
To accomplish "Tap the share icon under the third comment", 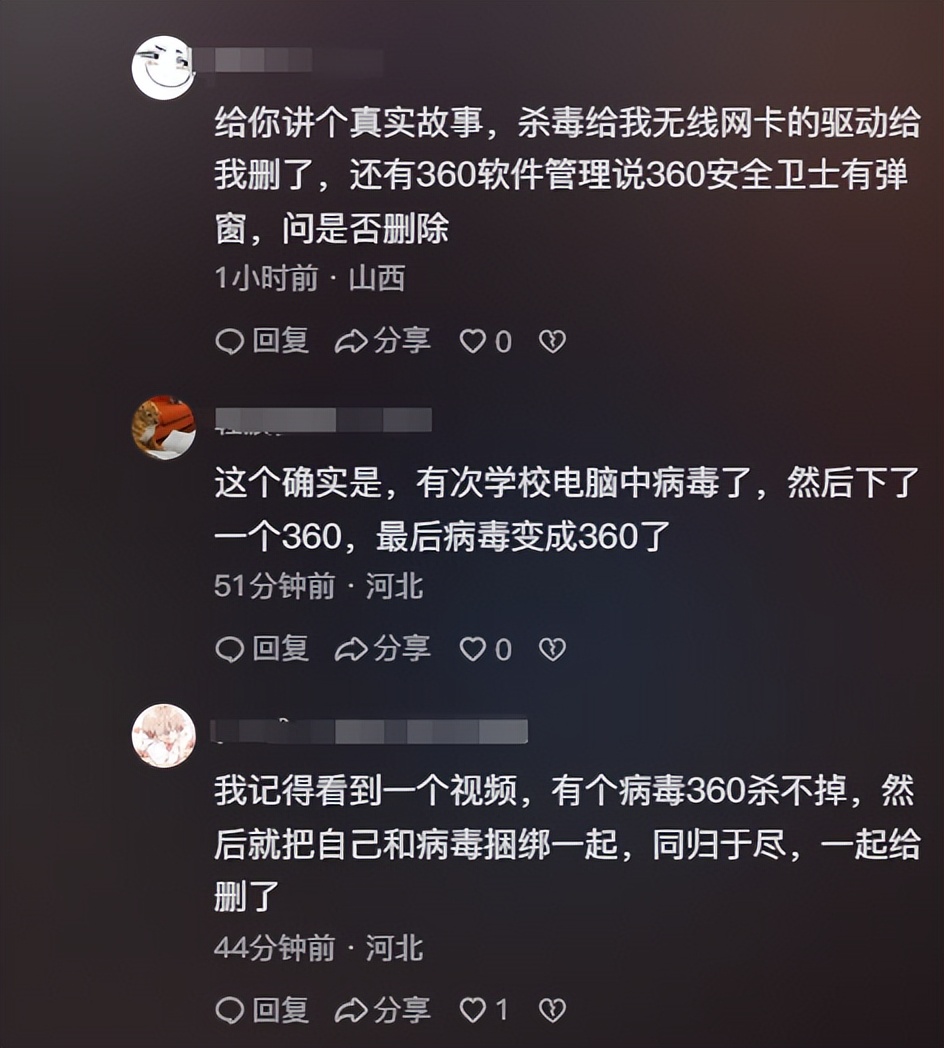I will click(350, 1010).
